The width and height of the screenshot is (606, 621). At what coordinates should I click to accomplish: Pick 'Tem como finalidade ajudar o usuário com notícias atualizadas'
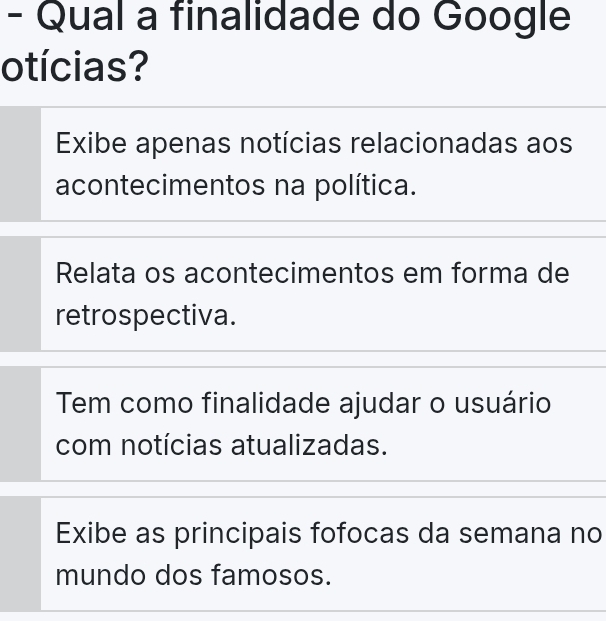coord(314,424)
